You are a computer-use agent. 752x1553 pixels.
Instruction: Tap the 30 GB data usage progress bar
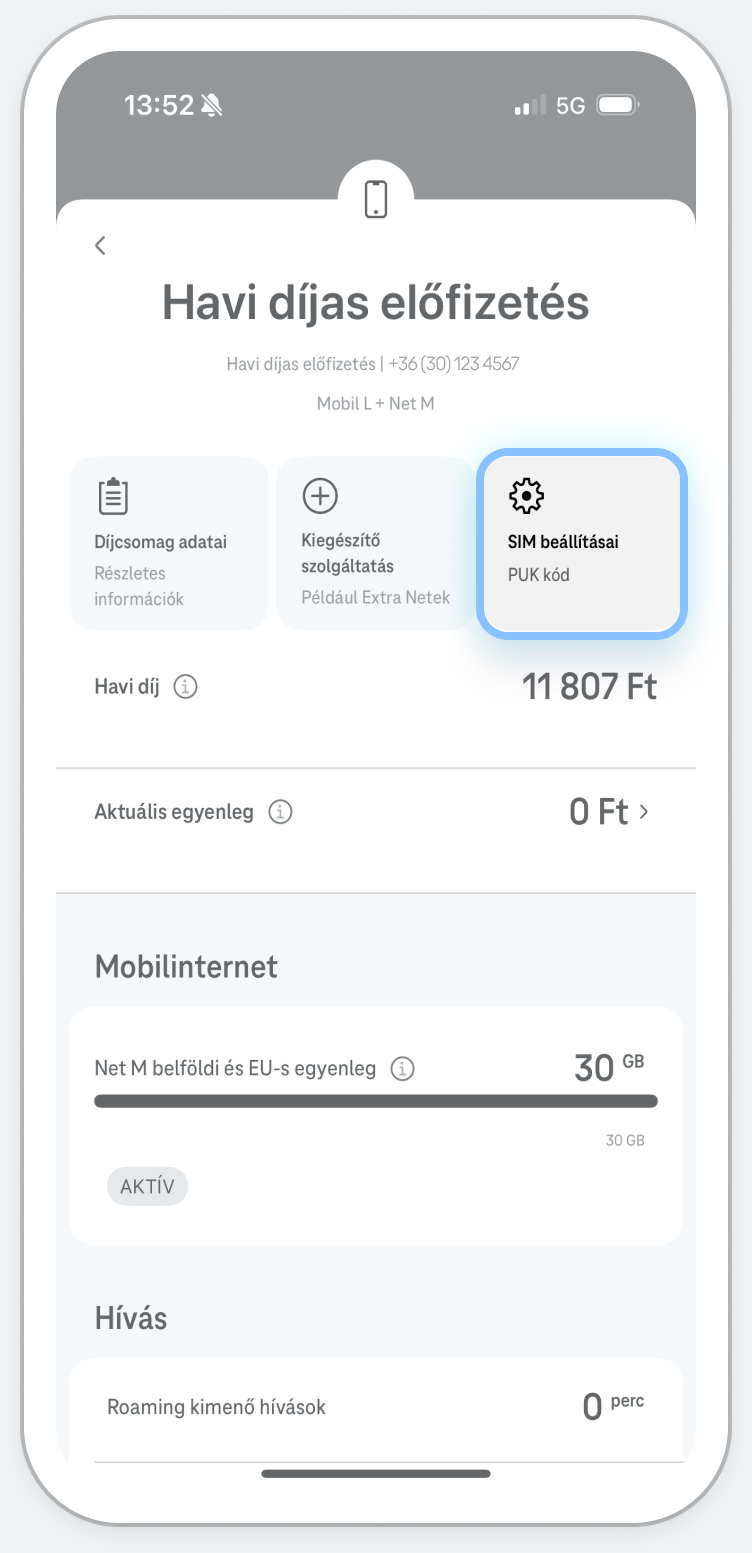(x=376, y=1100)
